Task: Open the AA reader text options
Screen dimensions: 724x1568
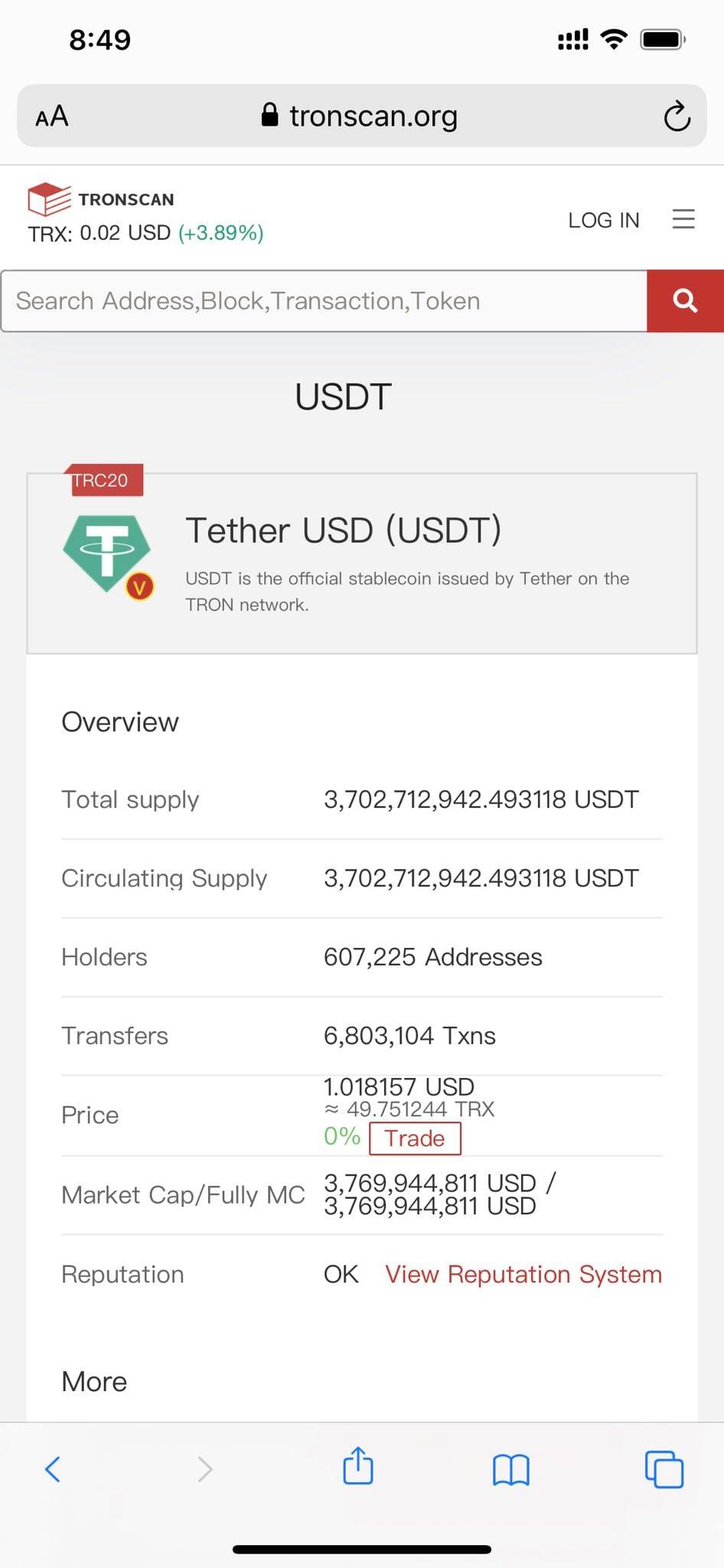Action: 52,116
